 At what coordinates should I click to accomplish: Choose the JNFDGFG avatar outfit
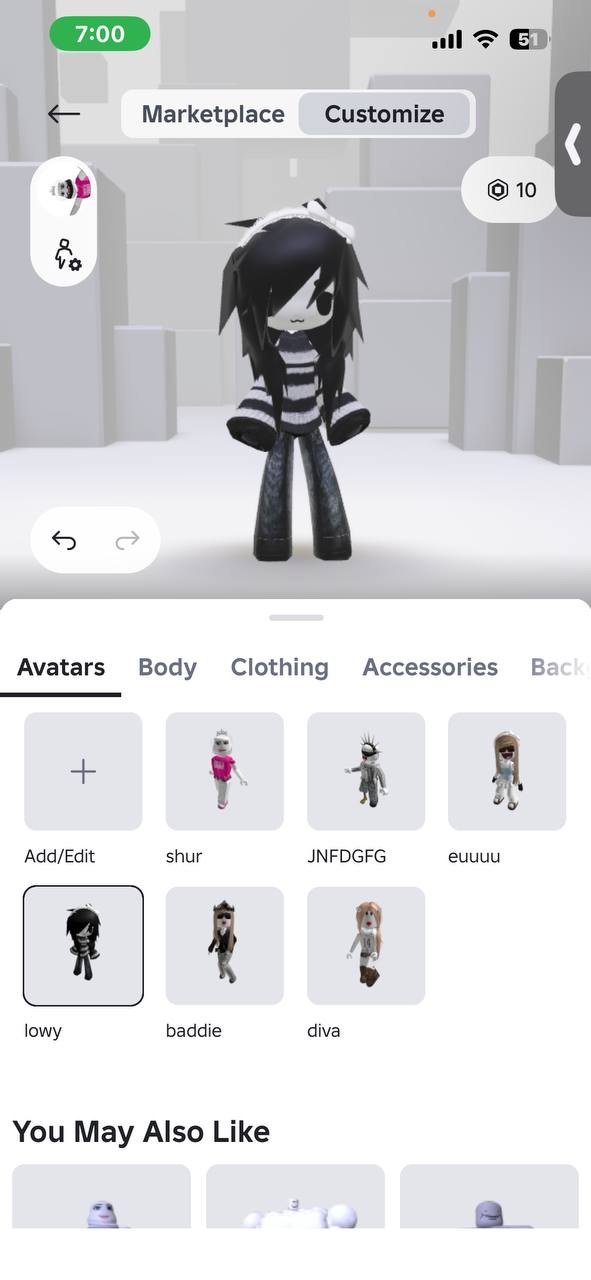(366, 771)
